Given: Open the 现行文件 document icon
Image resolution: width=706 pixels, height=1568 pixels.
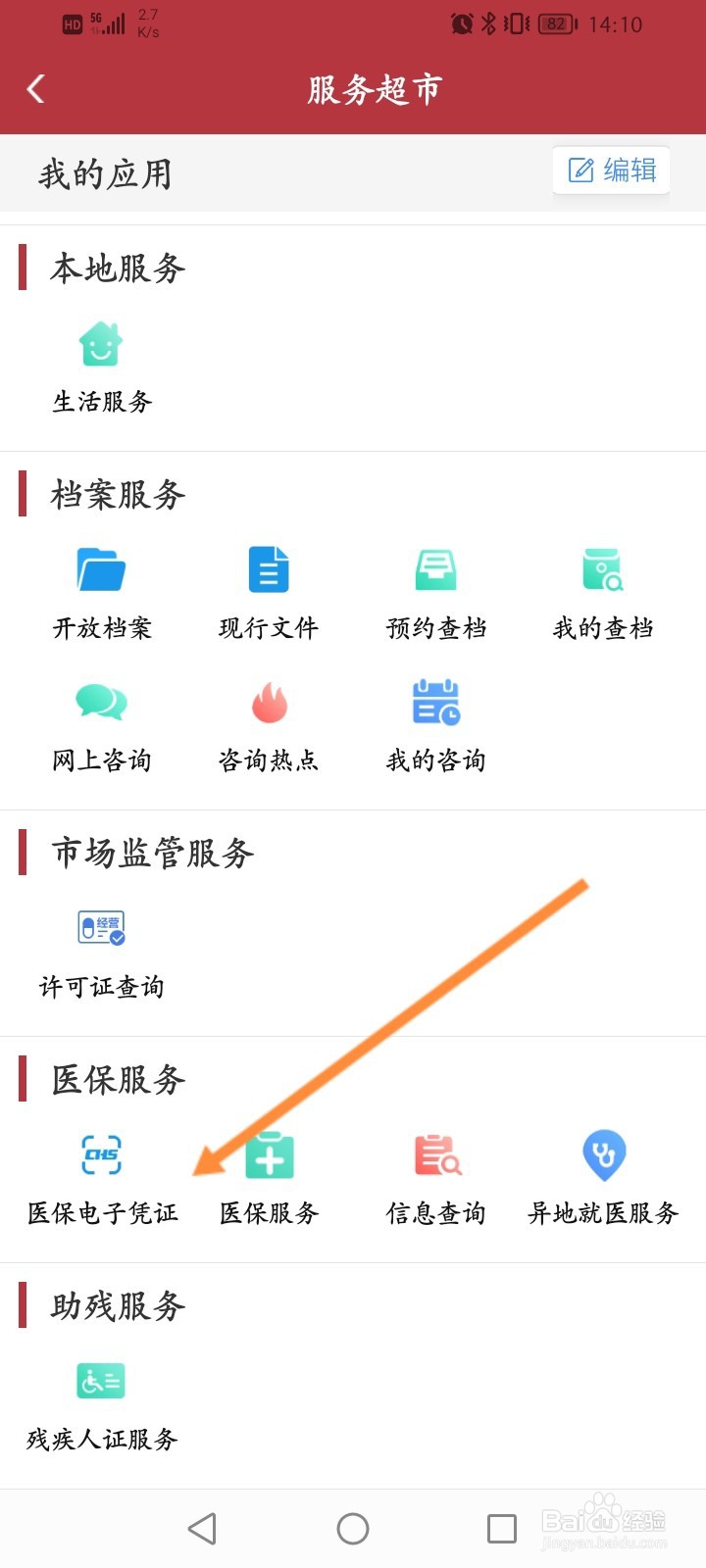Looking at the screenshot, I should coord(268,571).
